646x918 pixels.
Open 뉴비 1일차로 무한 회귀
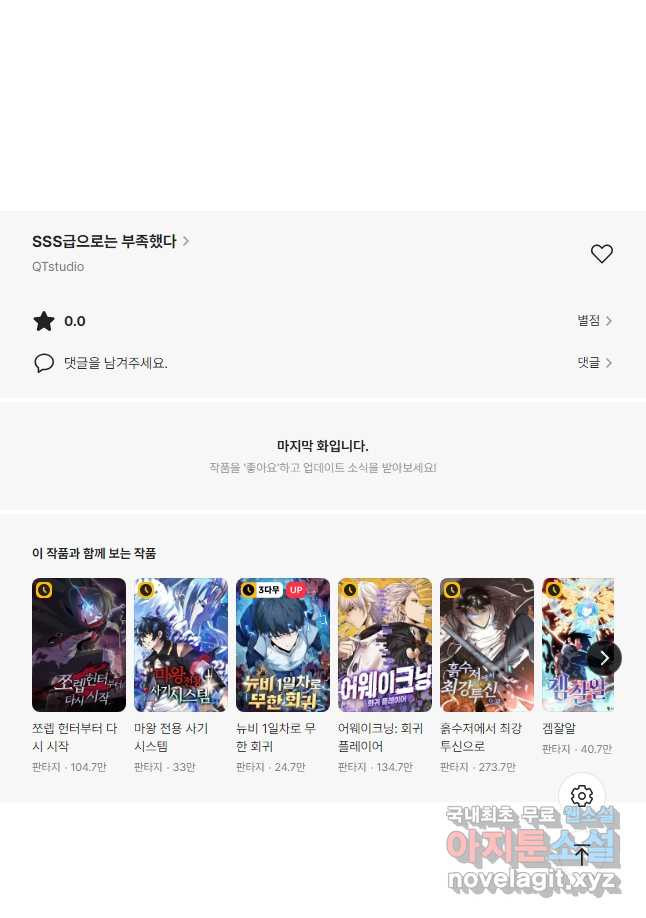click(x=283, y=645)
